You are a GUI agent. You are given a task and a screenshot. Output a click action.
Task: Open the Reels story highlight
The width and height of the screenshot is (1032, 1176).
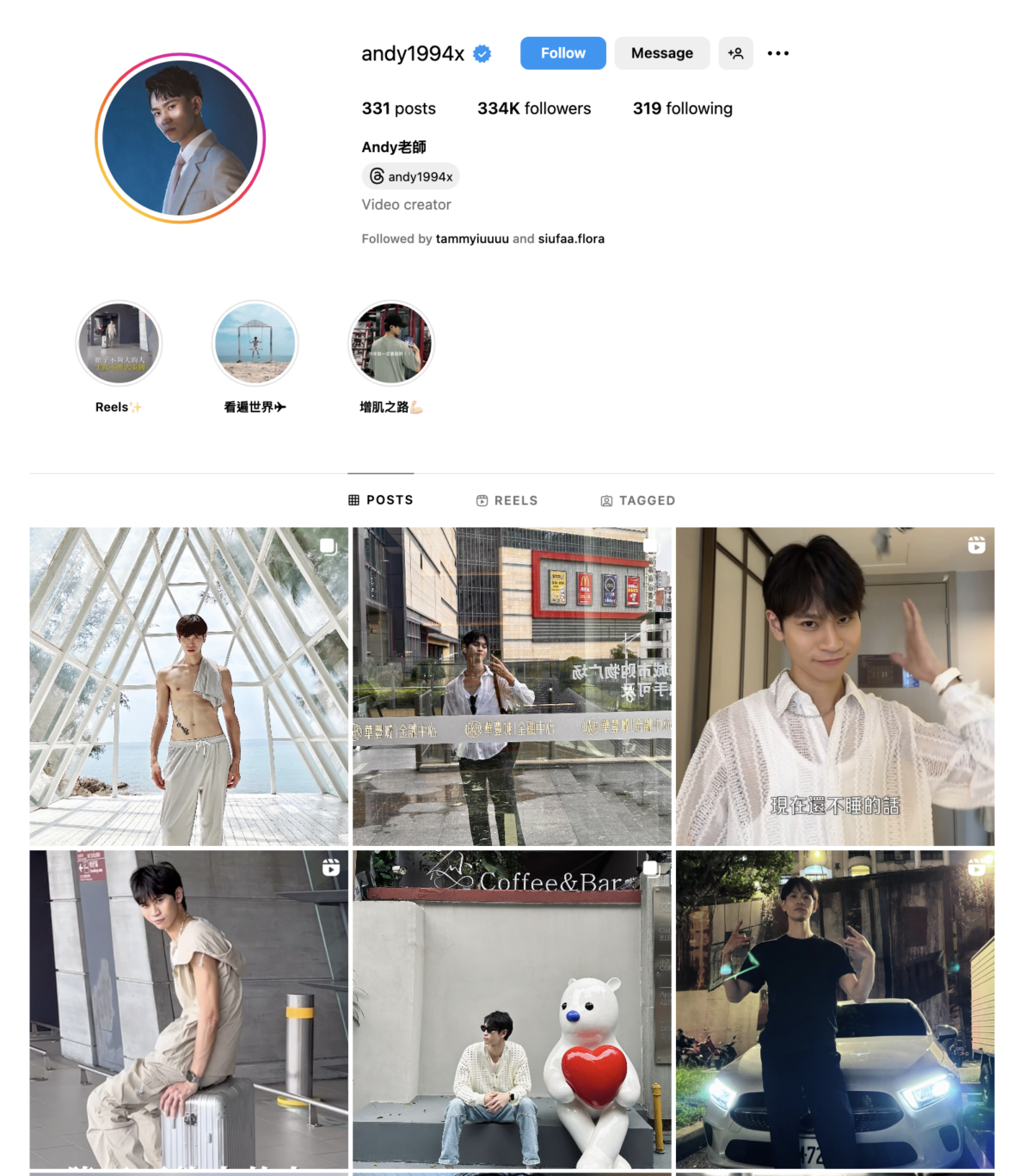119,344
